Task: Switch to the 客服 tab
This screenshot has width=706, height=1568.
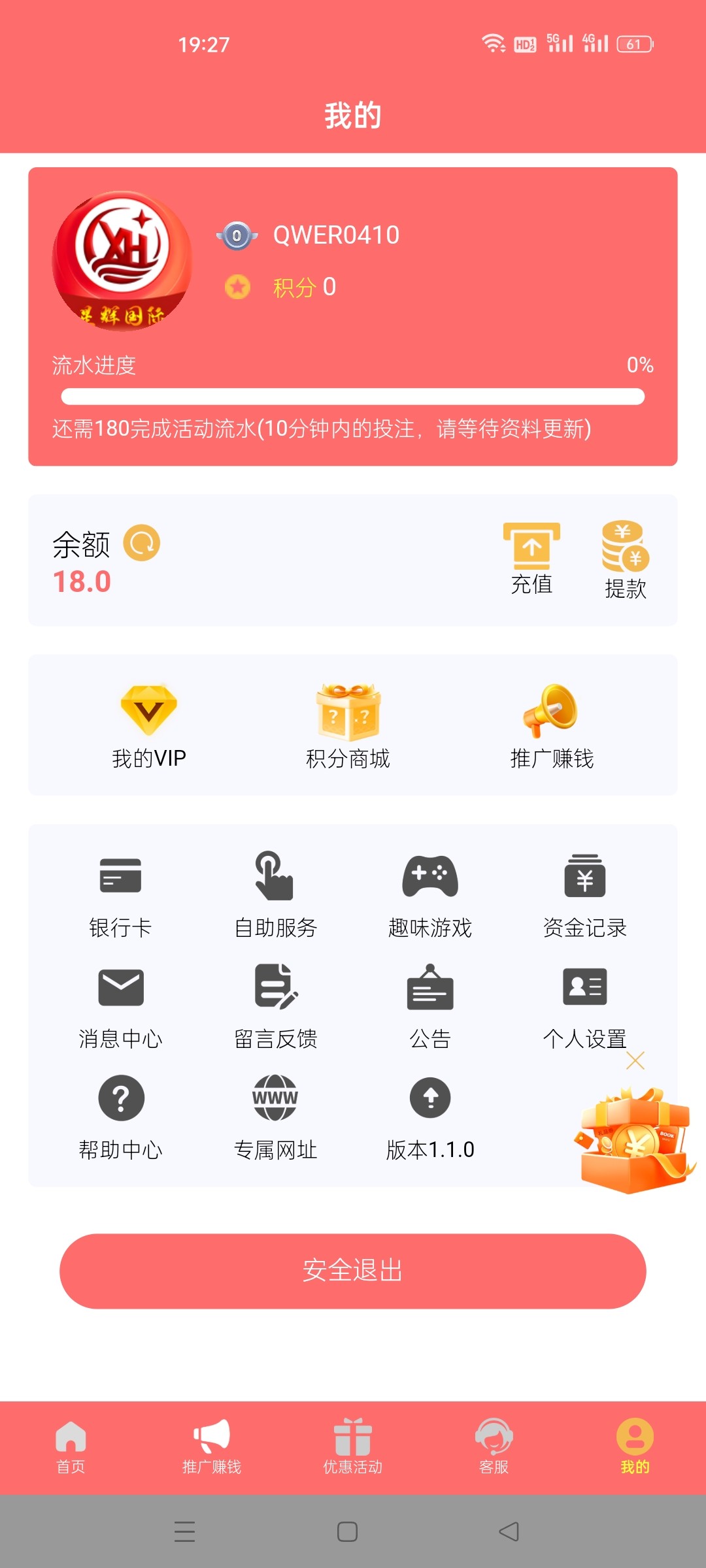Action: (x=494, y=1446)
